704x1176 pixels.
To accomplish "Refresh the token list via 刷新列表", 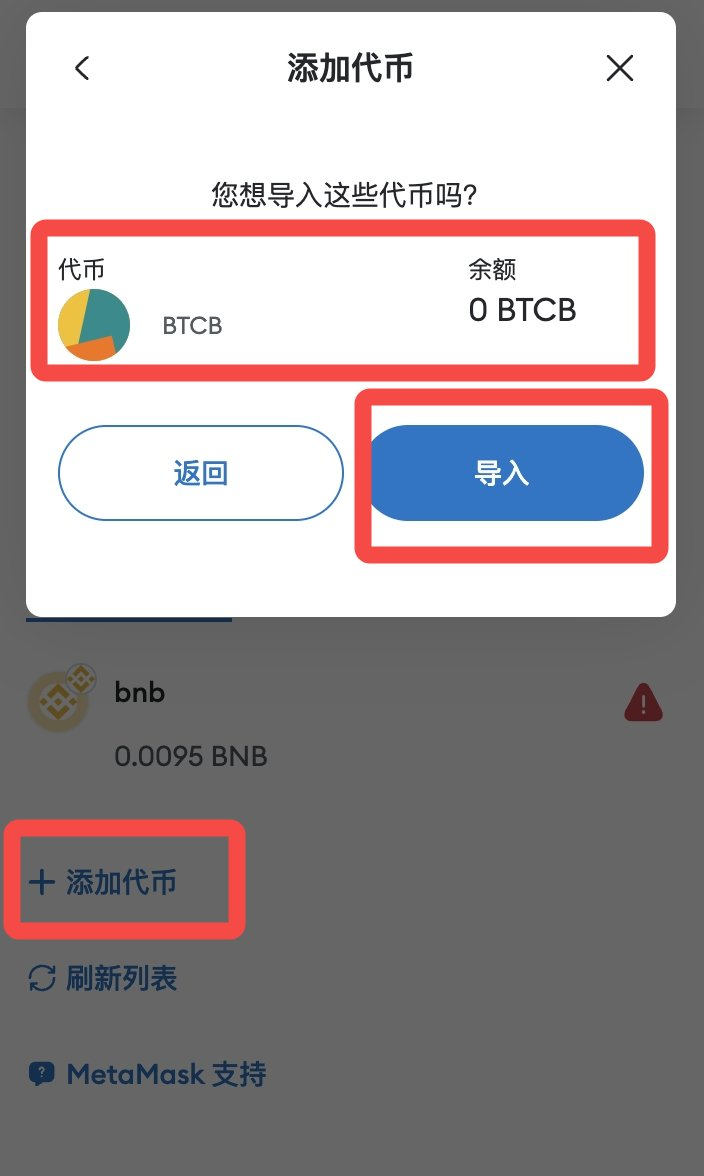I will point(103,978).
